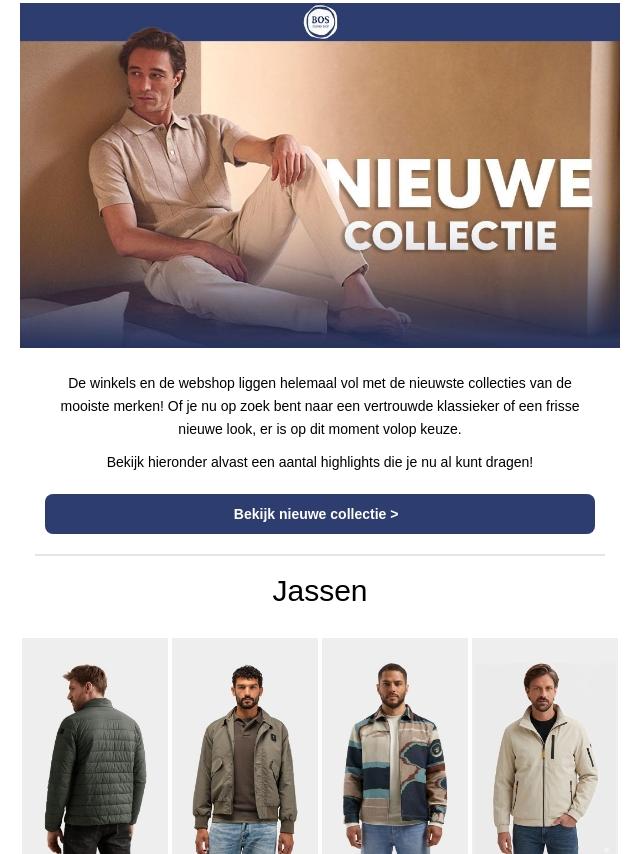View the olive bomber jacket product
This screenshot has height=854, width=640.
245,746
